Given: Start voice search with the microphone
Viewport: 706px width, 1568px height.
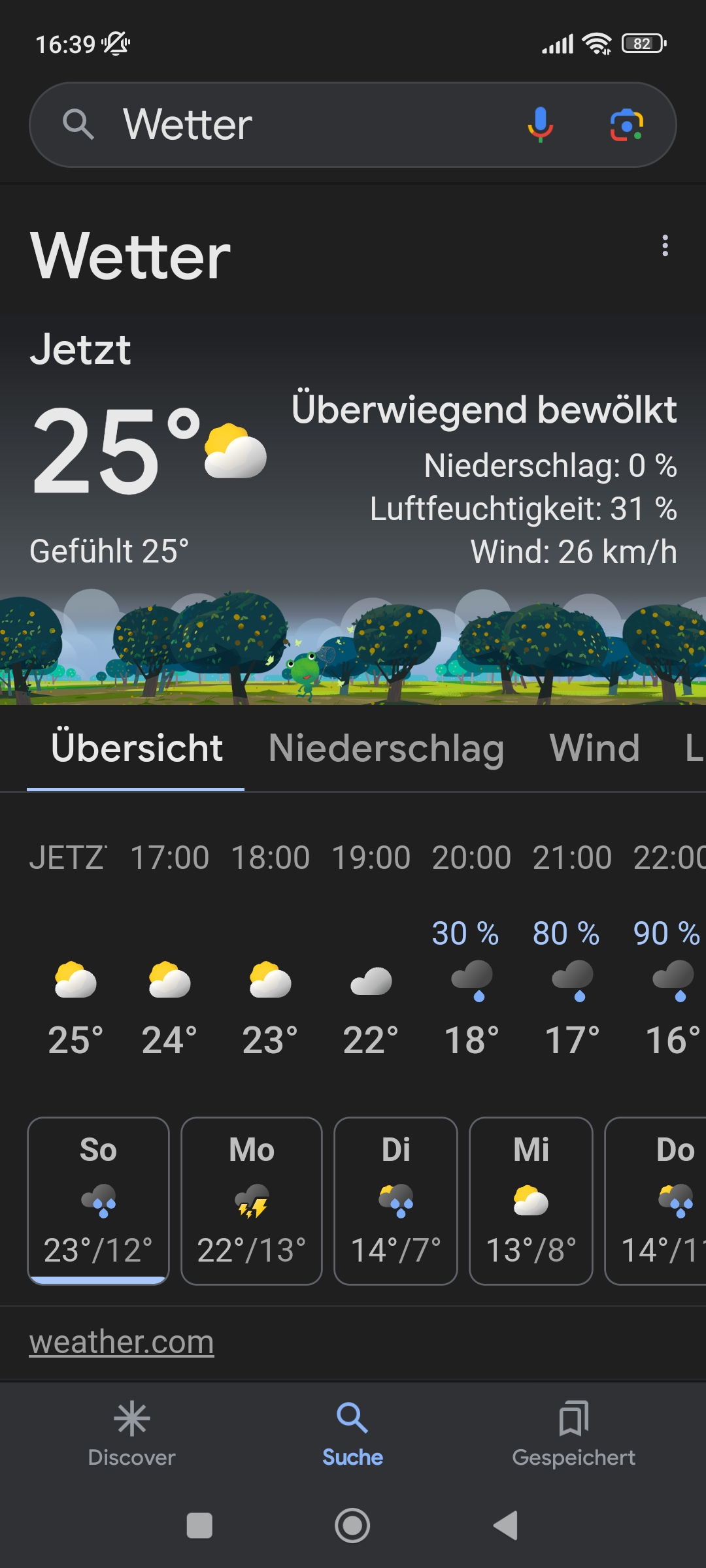Looking at the screenshot, I should click(541, 124).
